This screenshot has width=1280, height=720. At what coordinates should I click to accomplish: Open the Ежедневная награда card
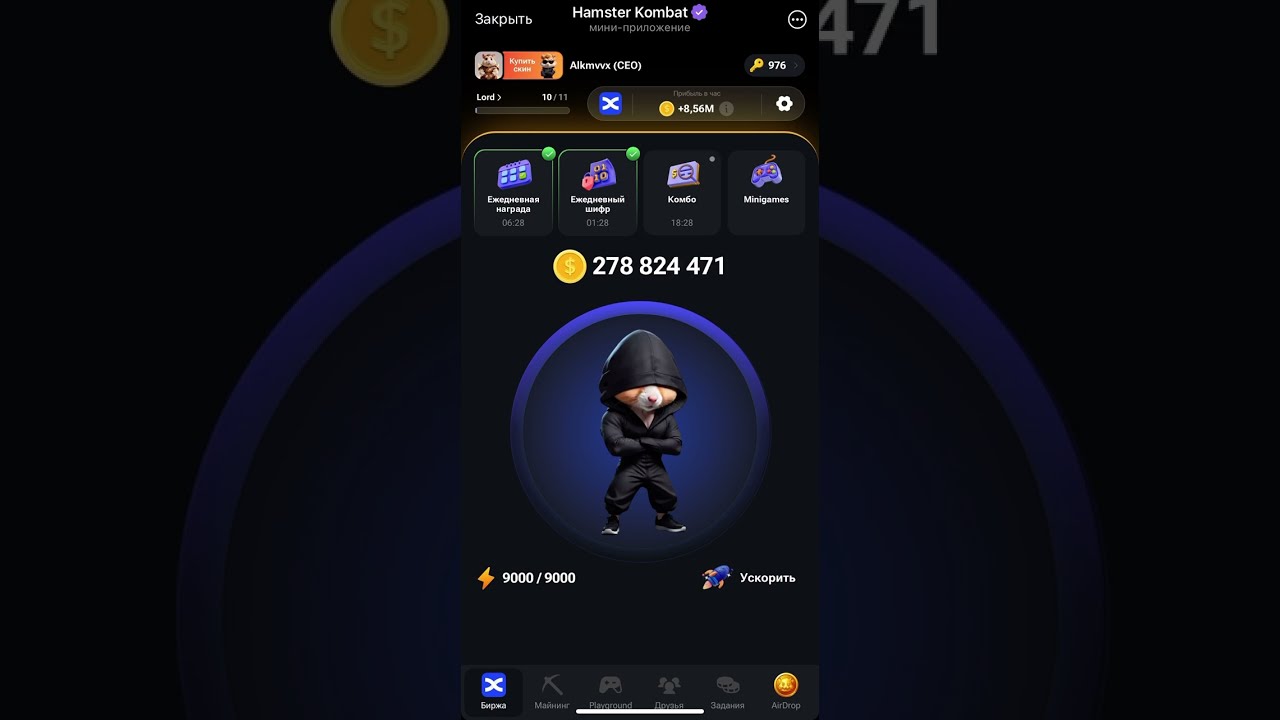tap(513, 192)
